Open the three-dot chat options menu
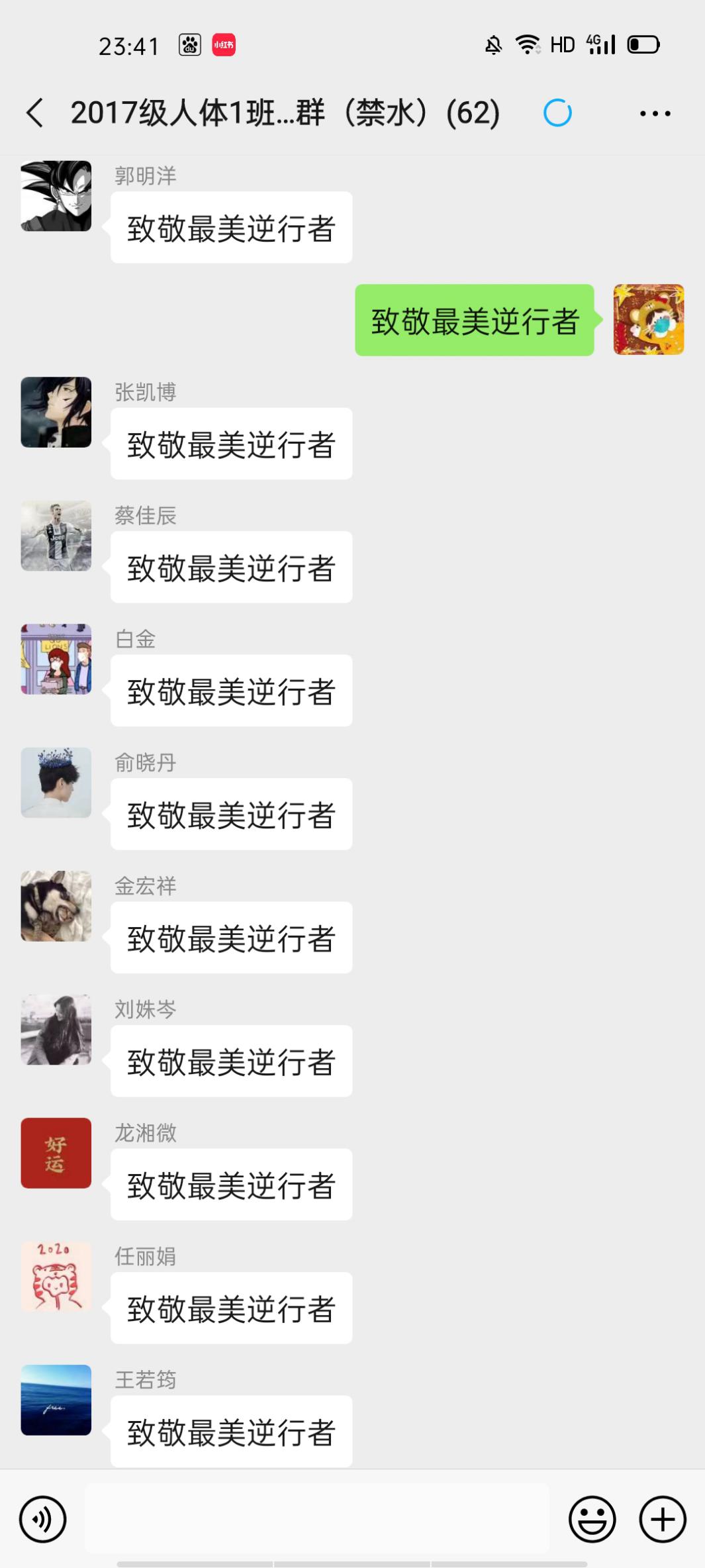The image size is (705, 1568). [x=655, y=114]
